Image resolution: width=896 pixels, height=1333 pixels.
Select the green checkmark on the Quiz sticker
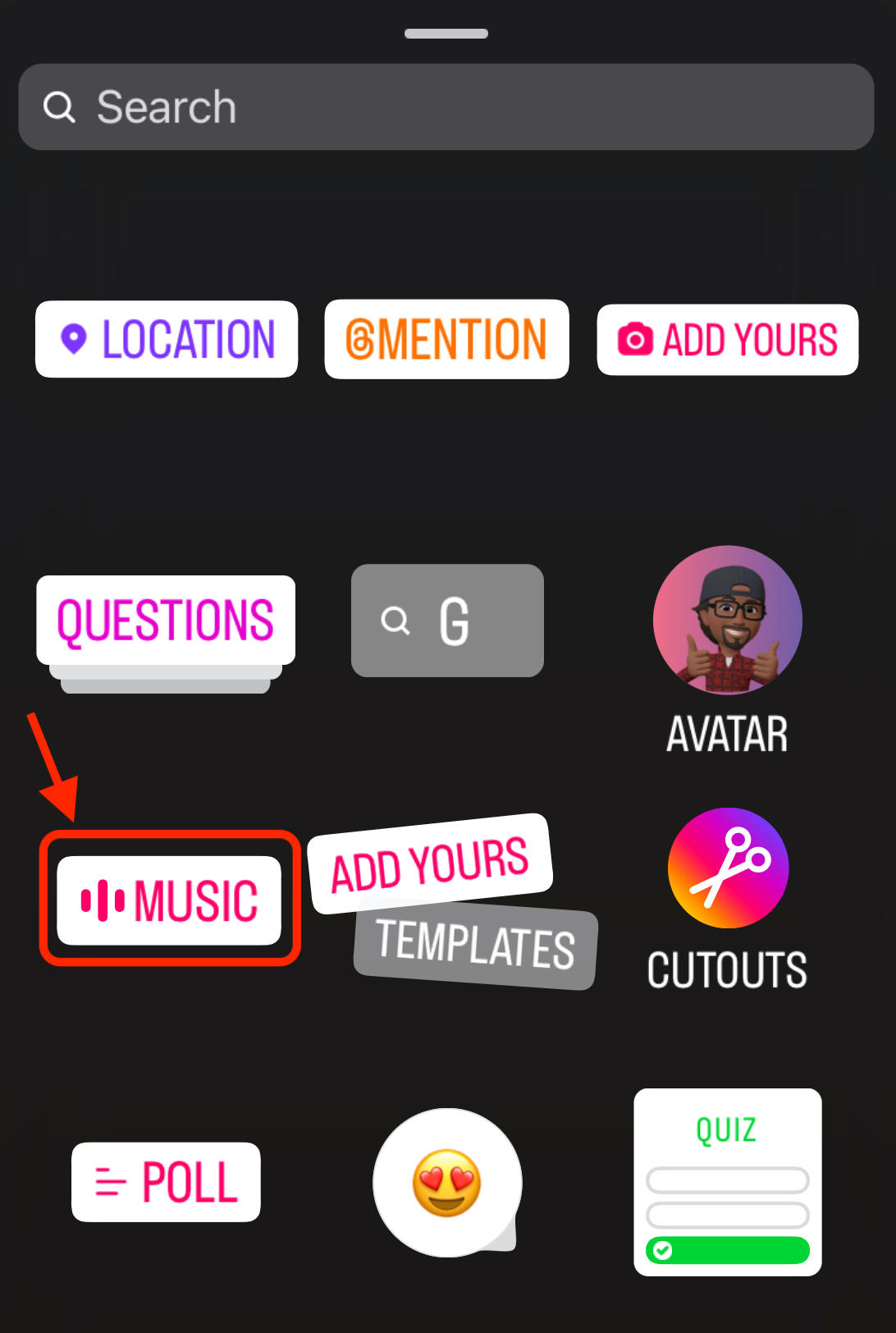coord(663,1252)
